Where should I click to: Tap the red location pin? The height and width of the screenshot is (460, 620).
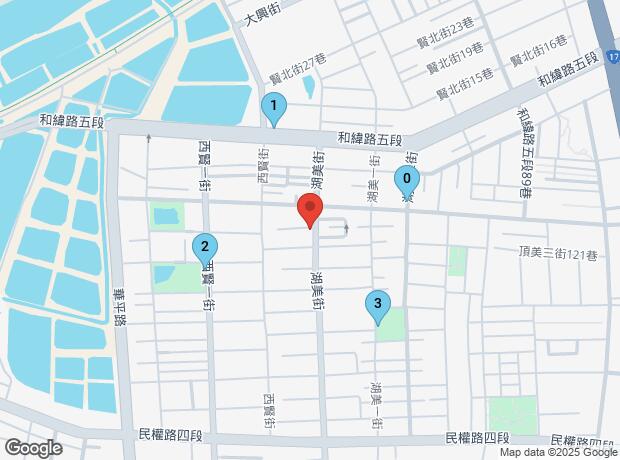(310, 211)
